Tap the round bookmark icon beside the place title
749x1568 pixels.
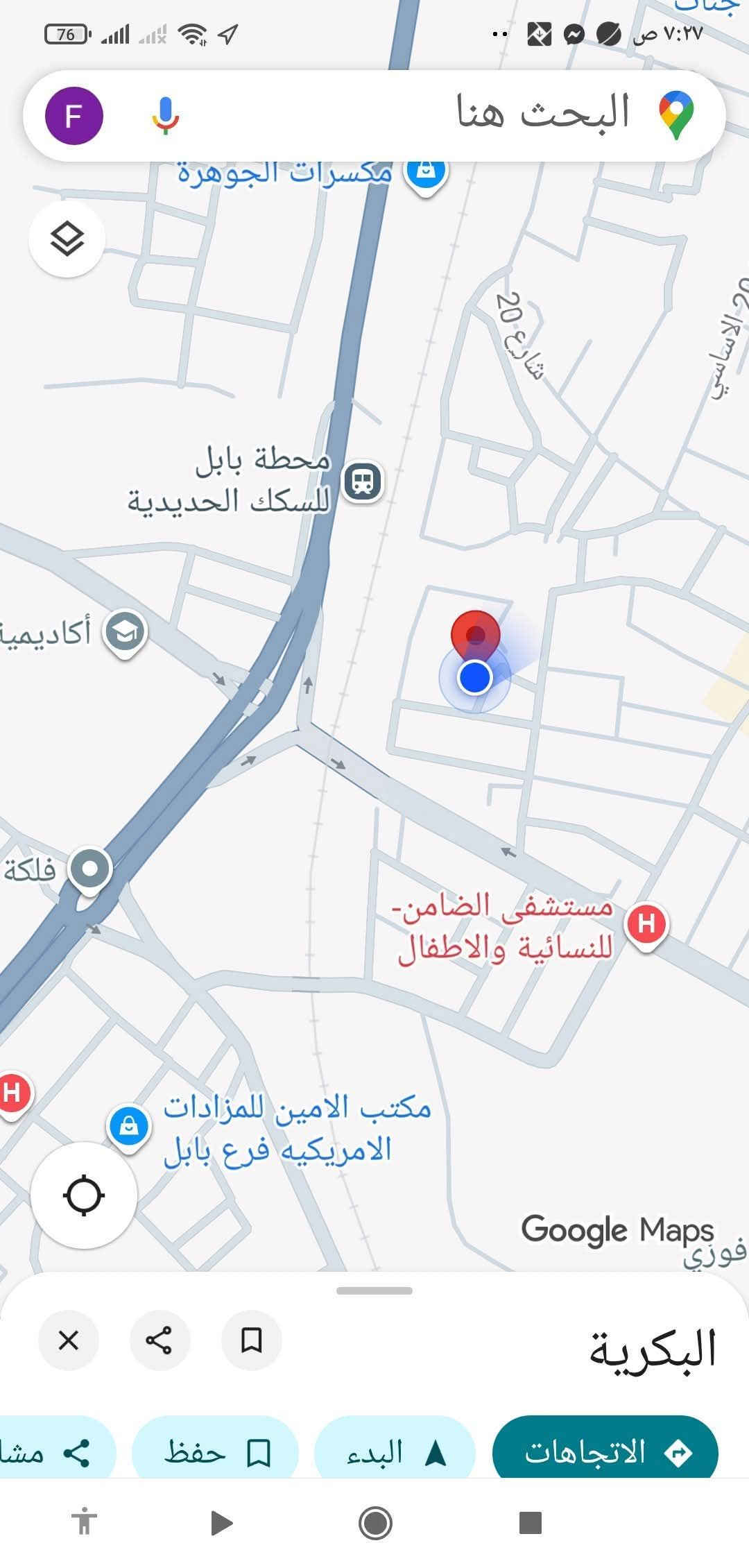pyautogui.click(x=251, y=1340)
